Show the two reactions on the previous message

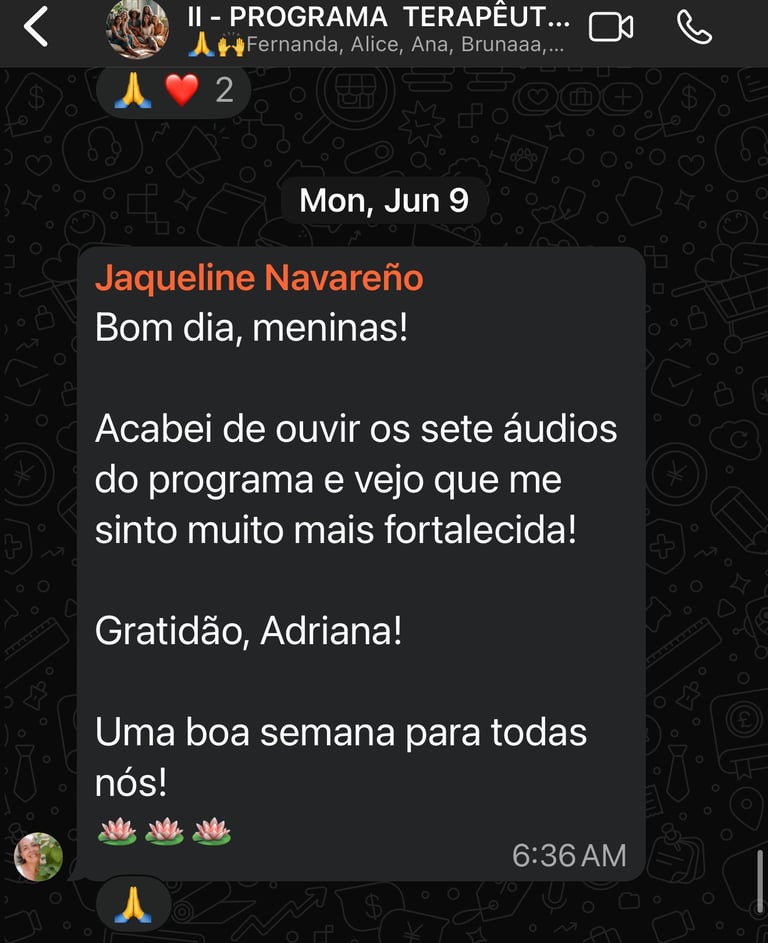coord(174,91)
